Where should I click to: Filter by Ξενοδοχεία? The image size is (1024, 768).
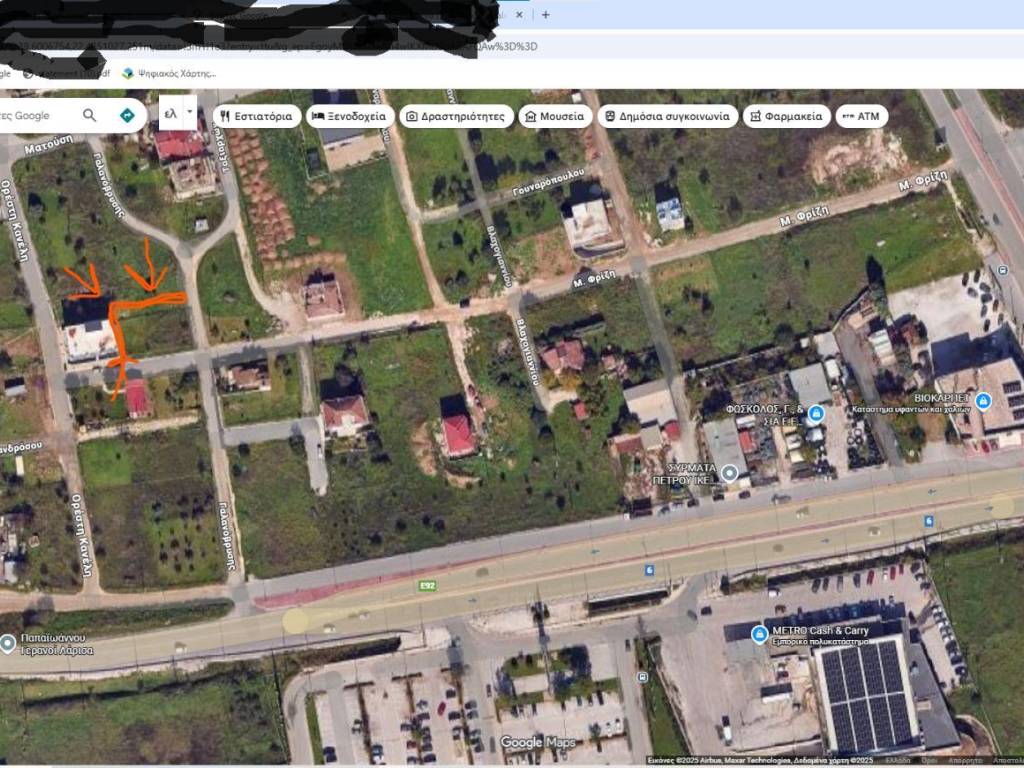coord(350,116)
